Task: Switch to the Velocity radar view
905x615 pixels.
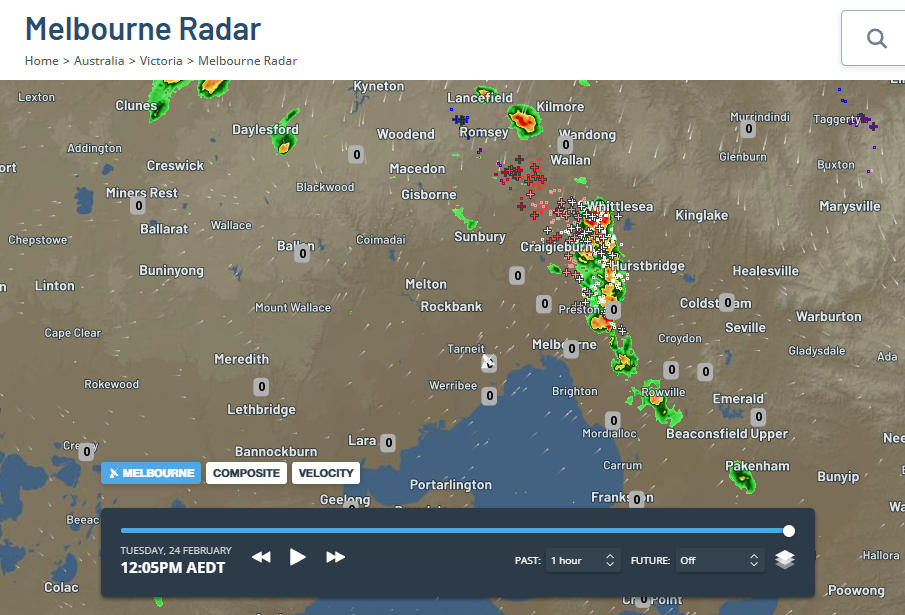Action: pos(326,473)
